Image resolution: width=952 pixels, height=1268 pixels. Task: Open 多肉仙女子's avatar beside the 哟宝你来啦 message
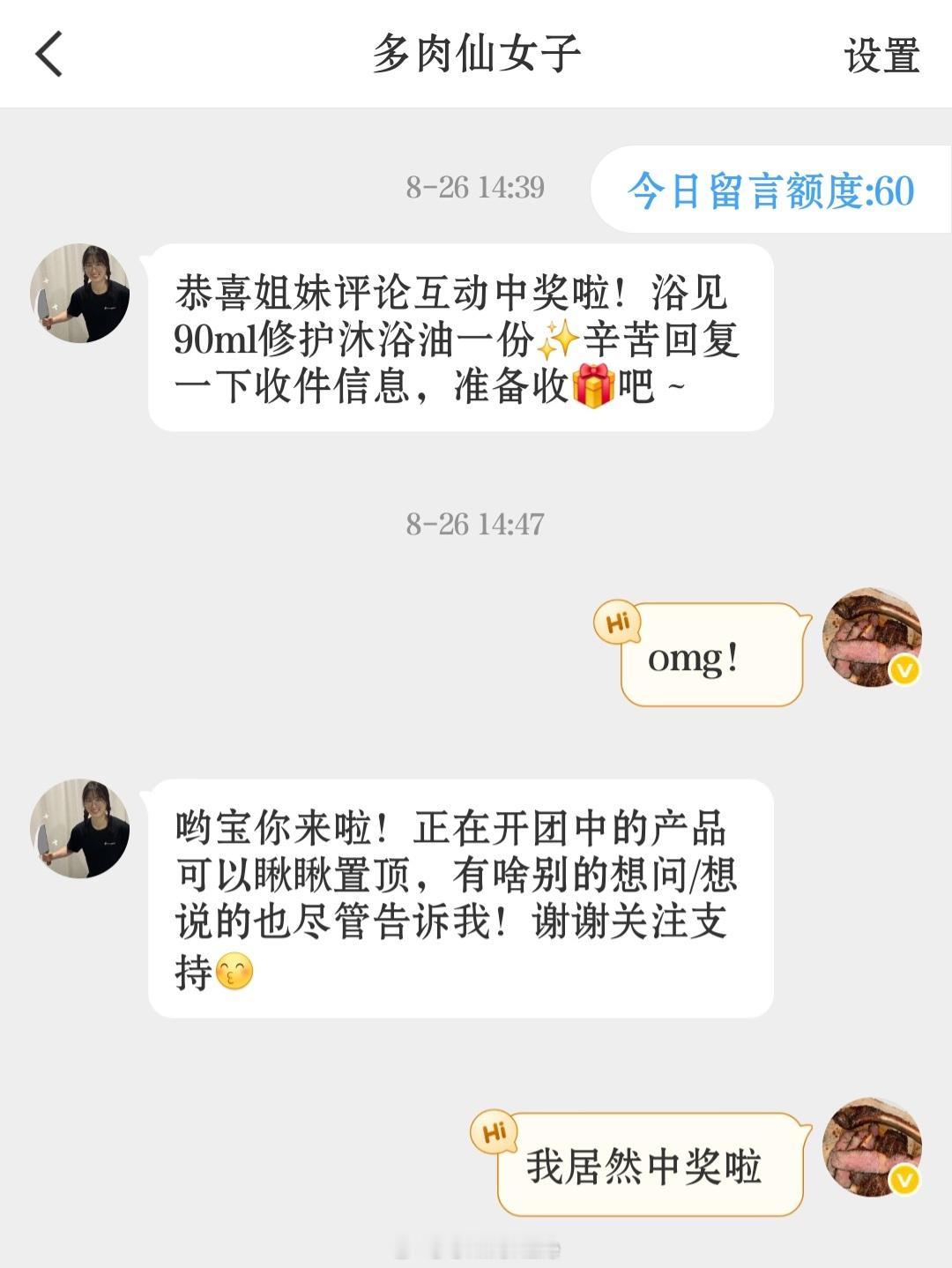click(80, 829)
